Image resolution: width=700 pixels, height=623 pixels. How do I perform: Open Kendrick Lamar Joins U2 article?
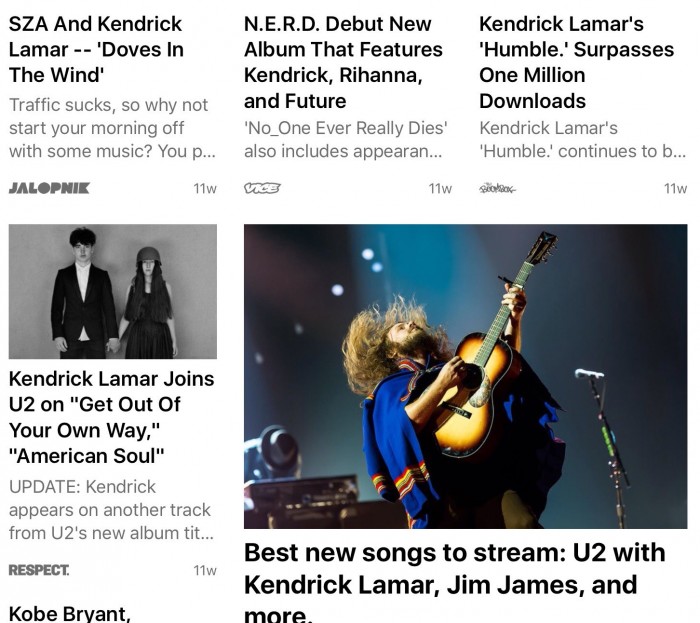111,417
